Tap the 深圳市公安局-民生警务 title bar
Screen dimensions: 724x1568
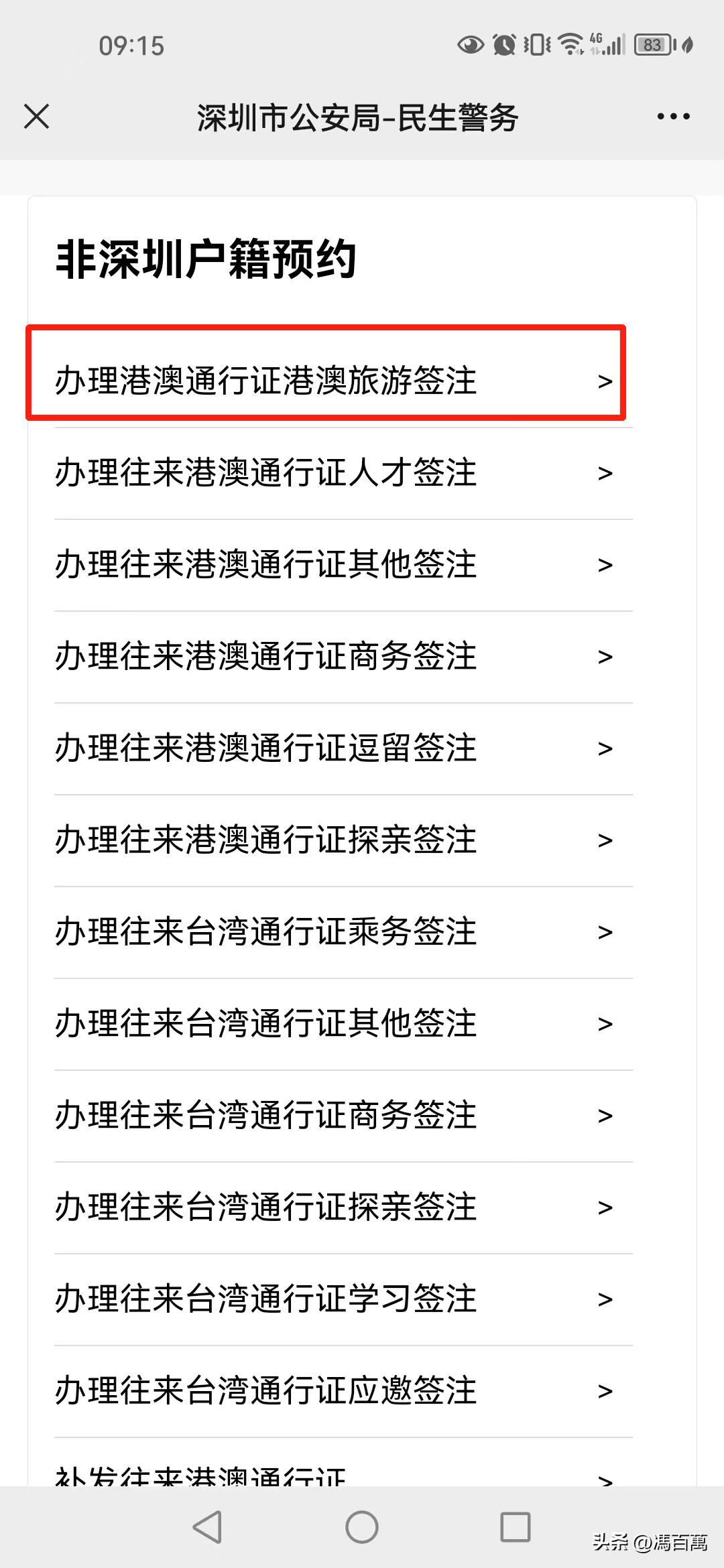coord(357,115)
